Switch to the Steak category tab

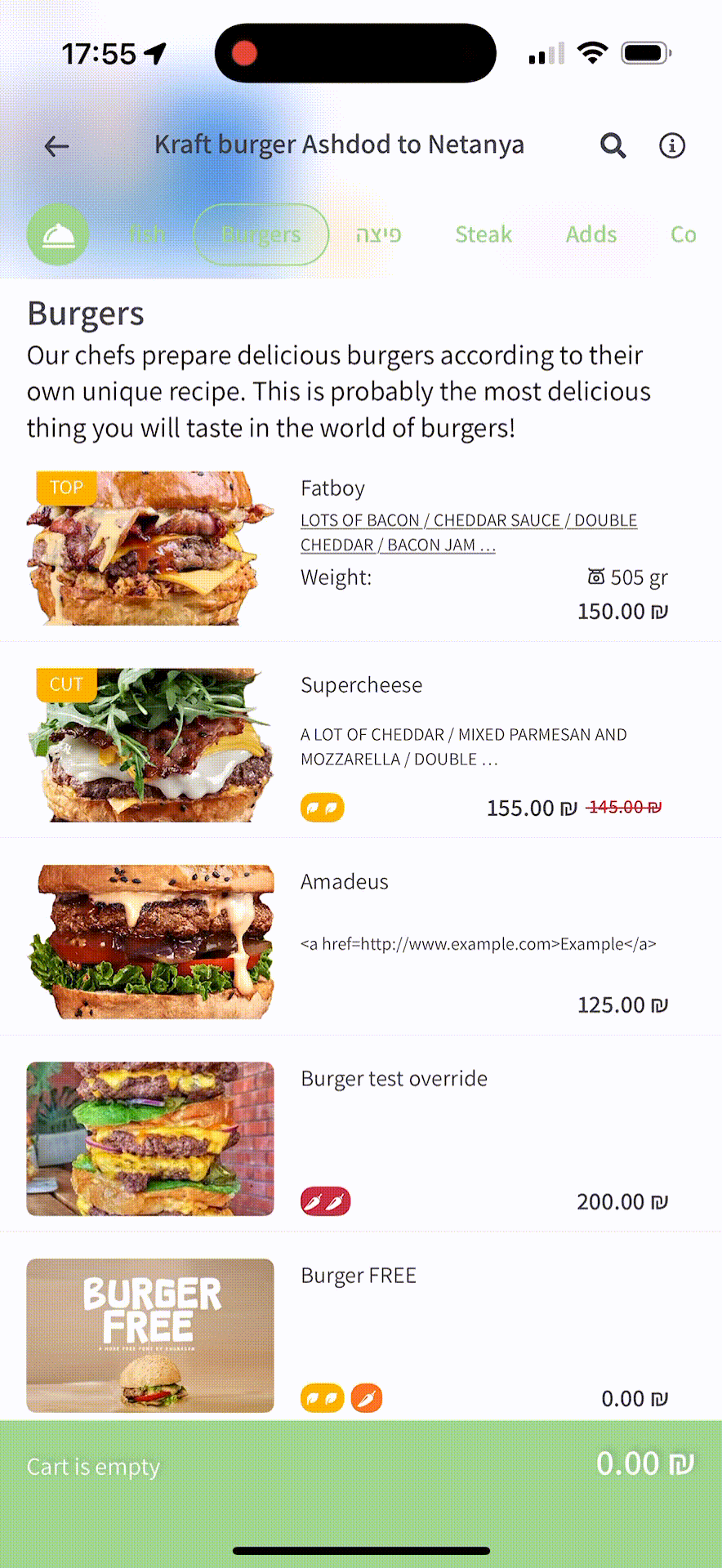(x=484, y=235)
